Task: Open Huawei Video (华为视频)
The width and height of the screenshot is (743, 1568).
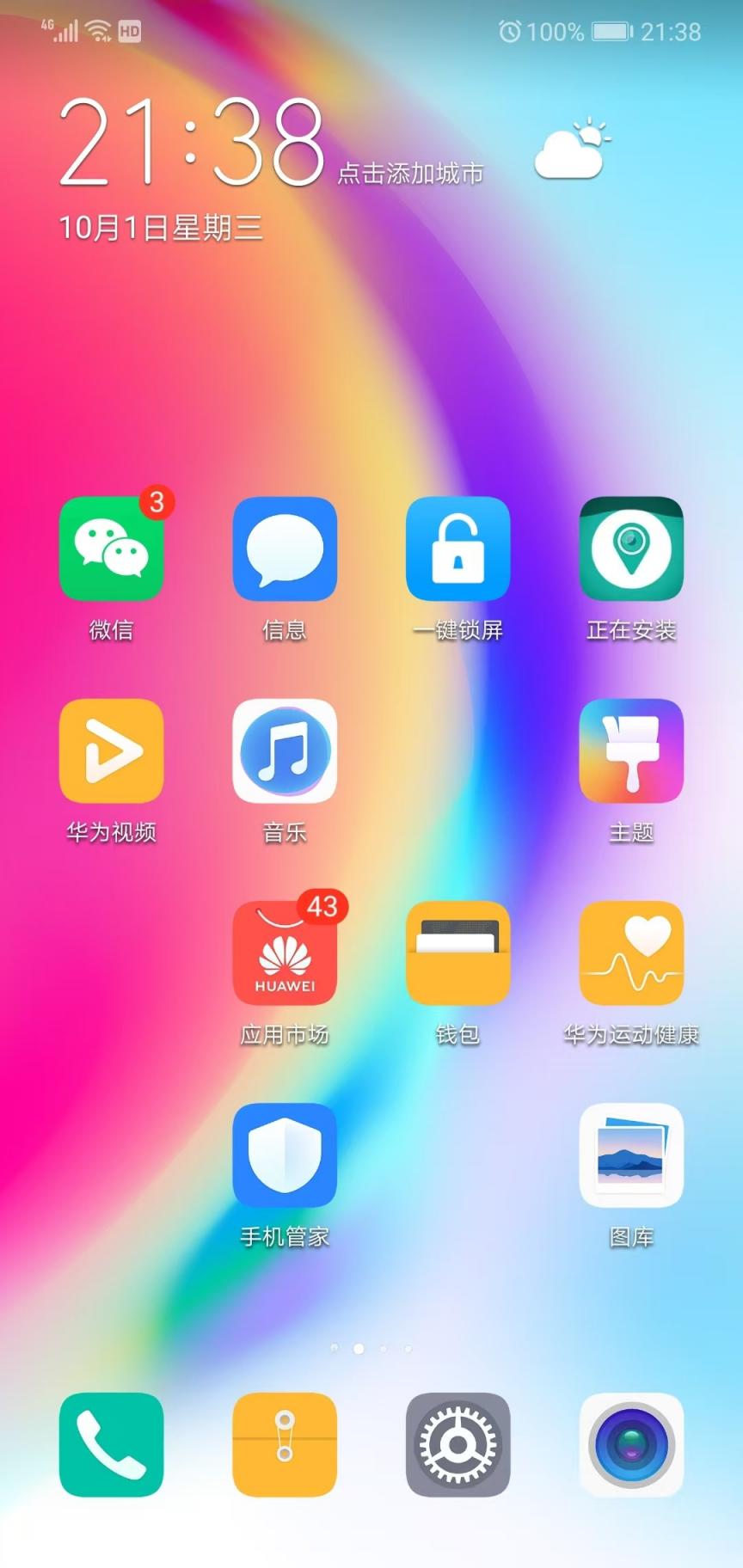Action: tap(111, 750)
